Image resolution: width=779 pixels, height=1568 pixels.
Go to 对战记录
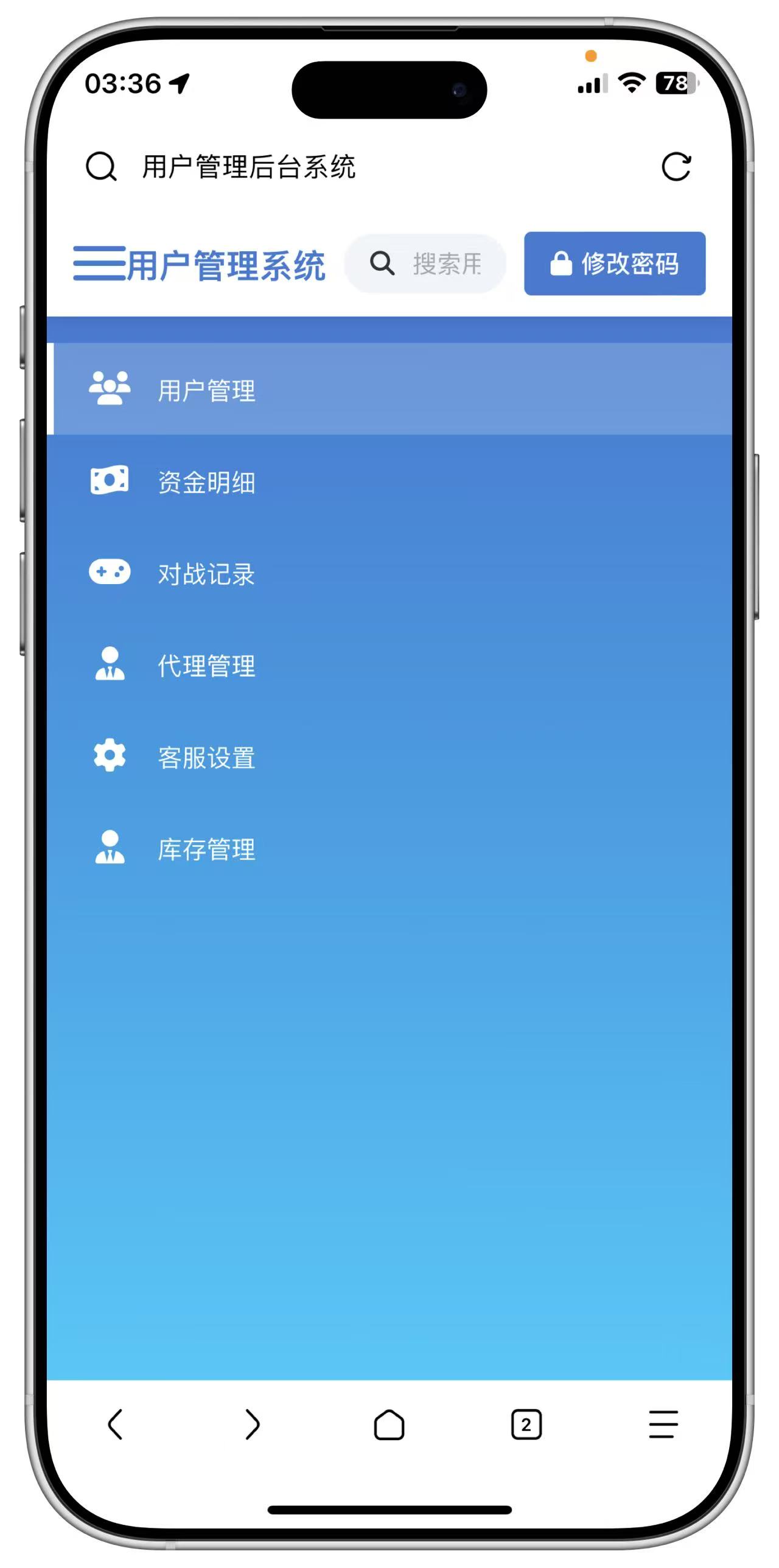(207, 574)
